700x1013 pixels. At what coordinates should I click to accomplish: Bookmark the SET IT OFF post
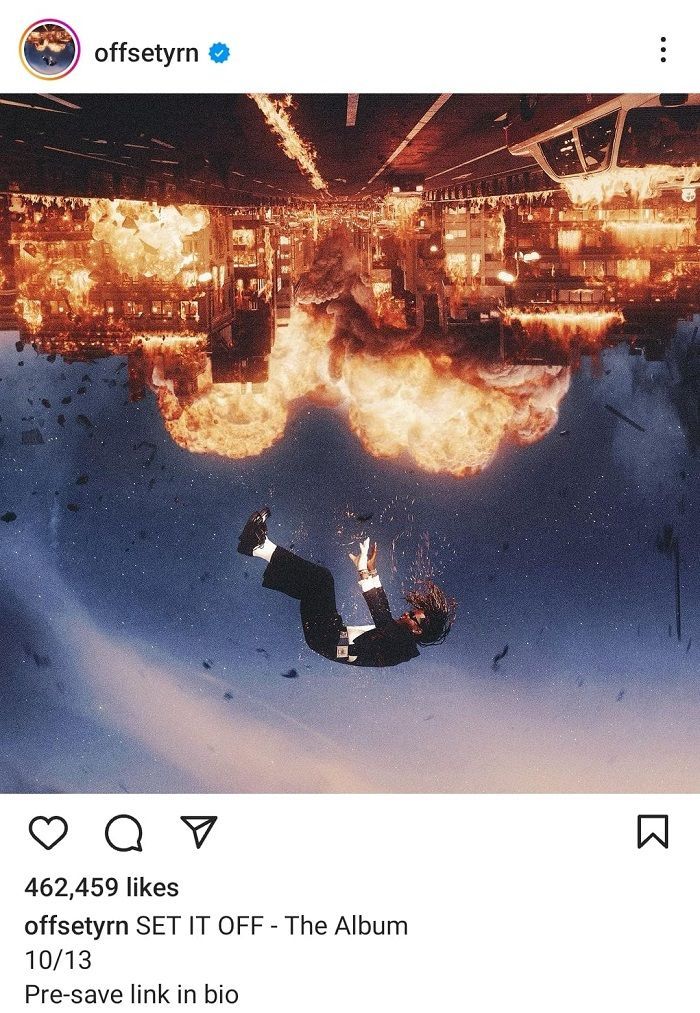[x=652, y=831]
